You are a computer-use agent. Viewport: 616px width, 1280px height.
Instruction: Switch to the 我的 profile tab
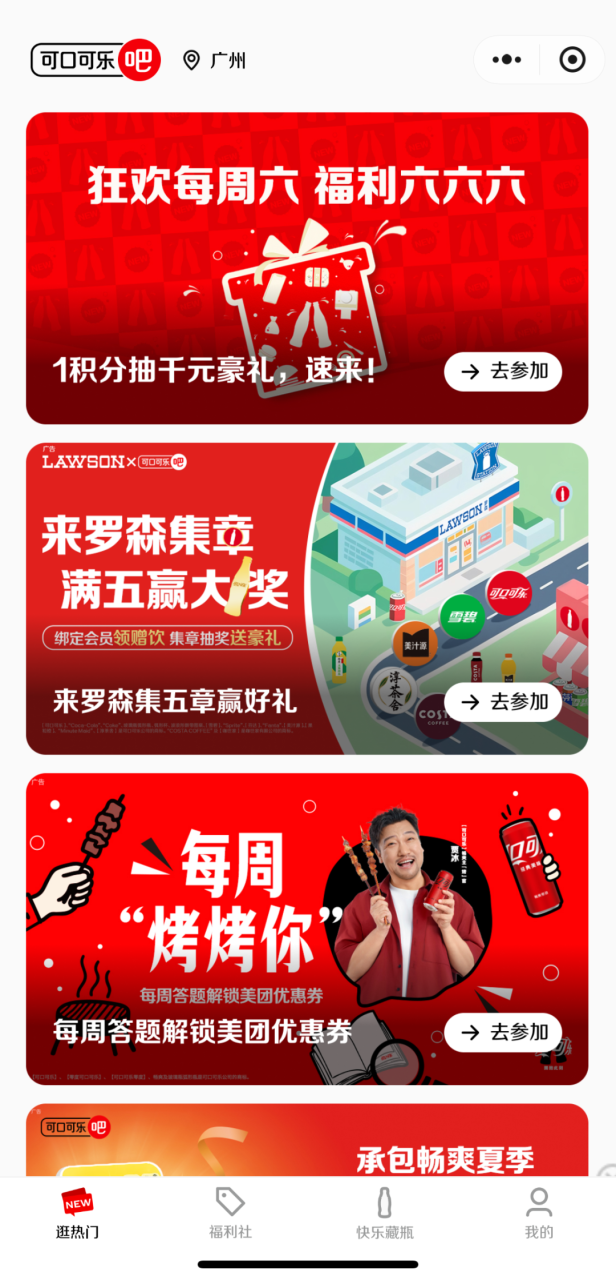coord(538,1213)
